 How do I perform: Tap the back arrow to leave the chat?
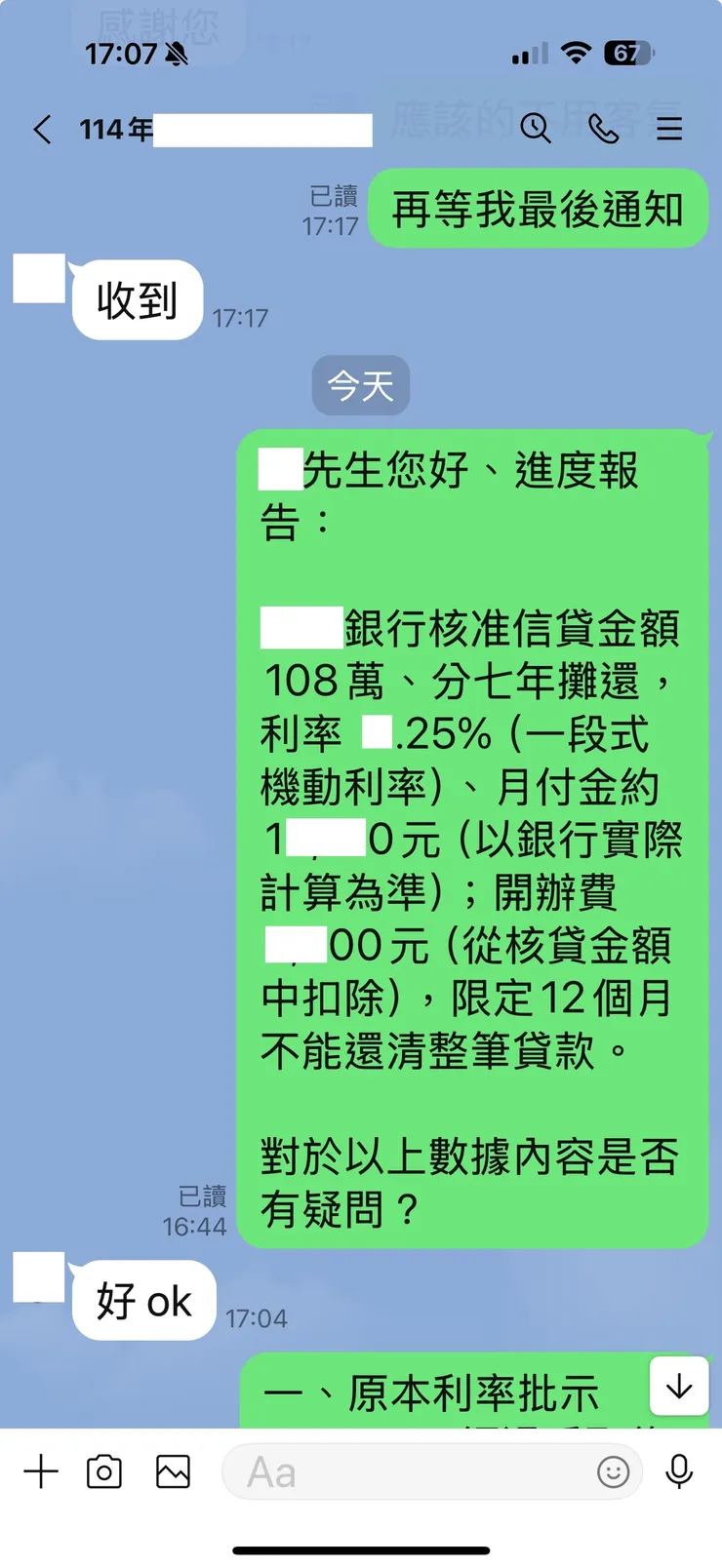[42, 129]
